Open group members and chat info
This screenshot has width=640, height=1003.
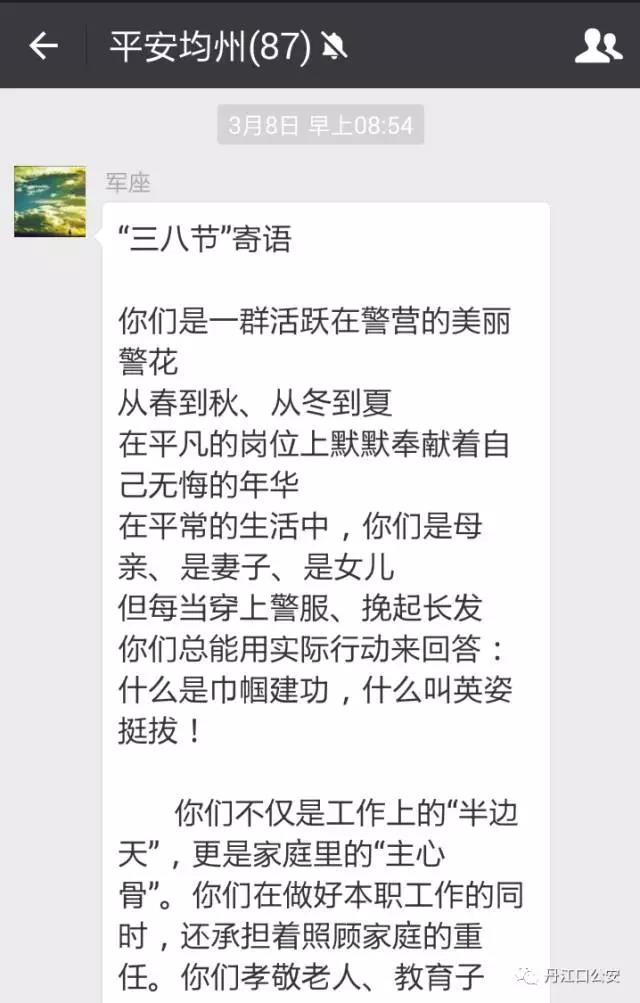[x=598, y=46]
